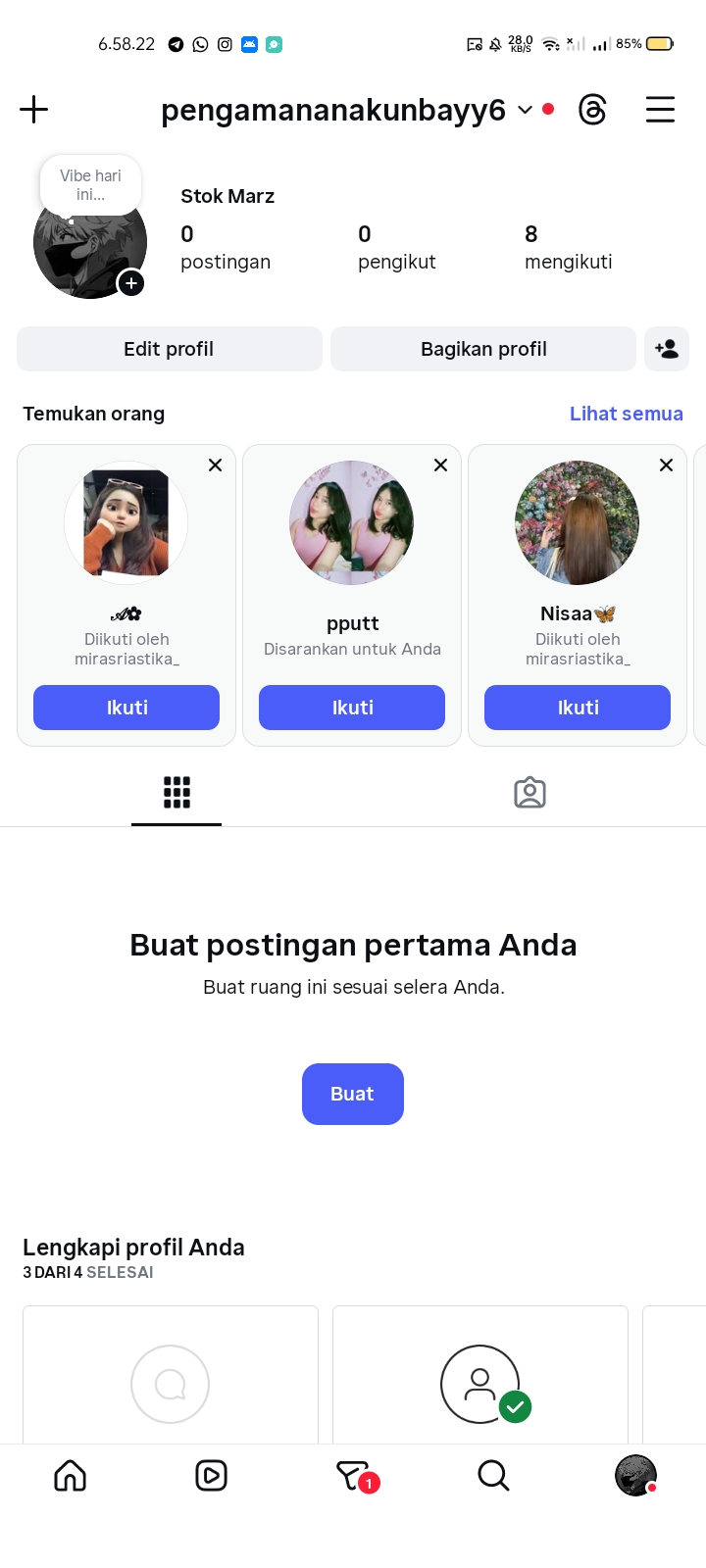Expand the pengamananakunbayy6 account switcher

pyautogui.click(x=525, y=110)
